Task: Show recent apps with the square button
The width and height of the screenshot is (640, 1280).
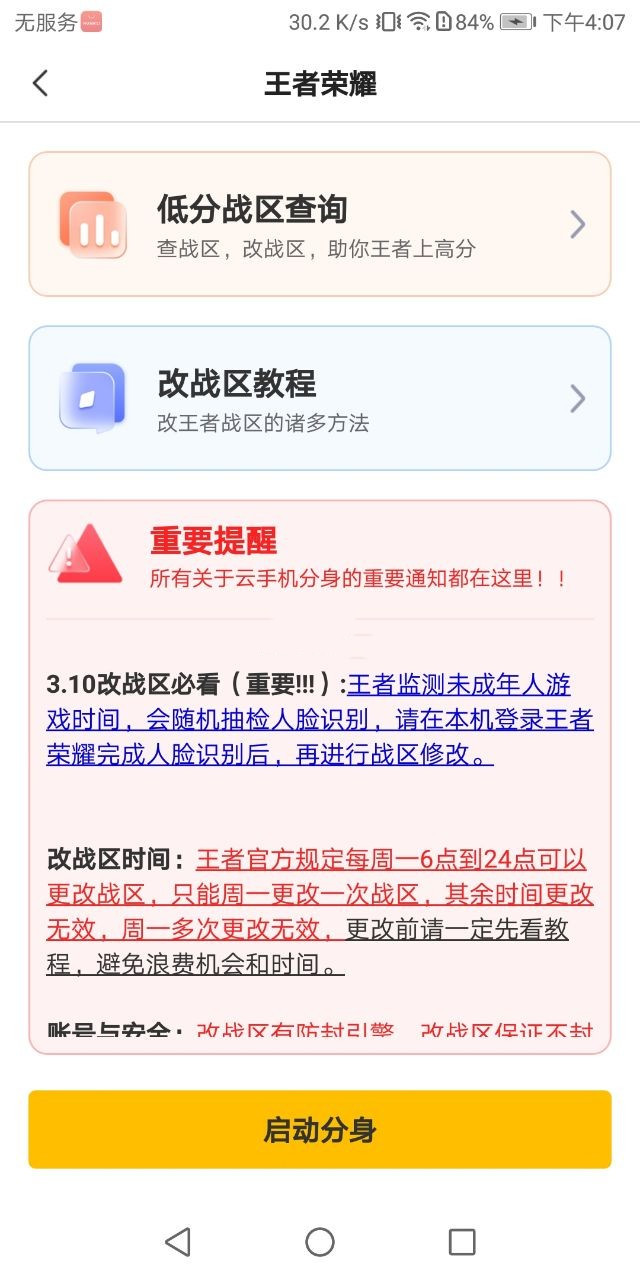Action: (x=461, y=1242)
